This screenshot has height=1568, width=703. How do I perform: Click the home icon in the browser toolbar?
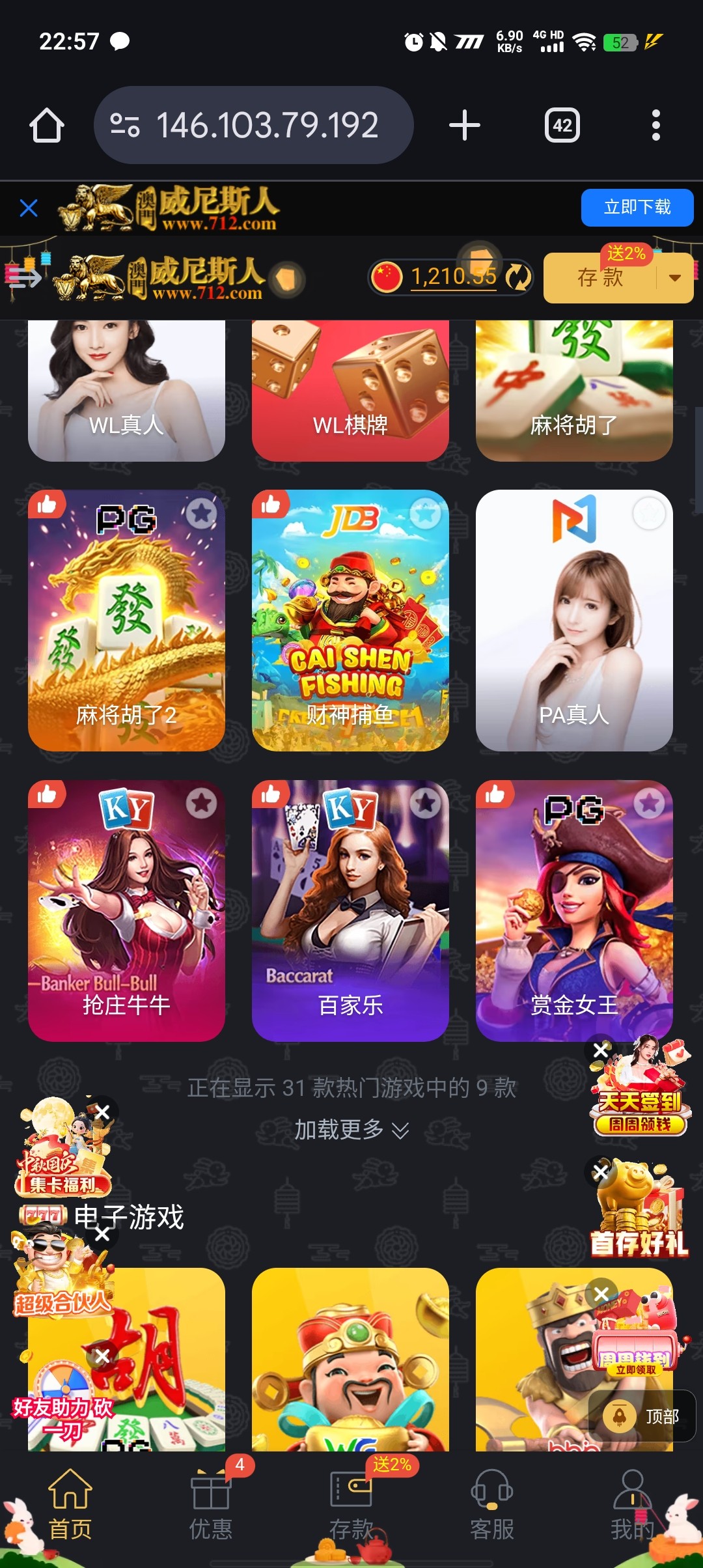(47, 124)
